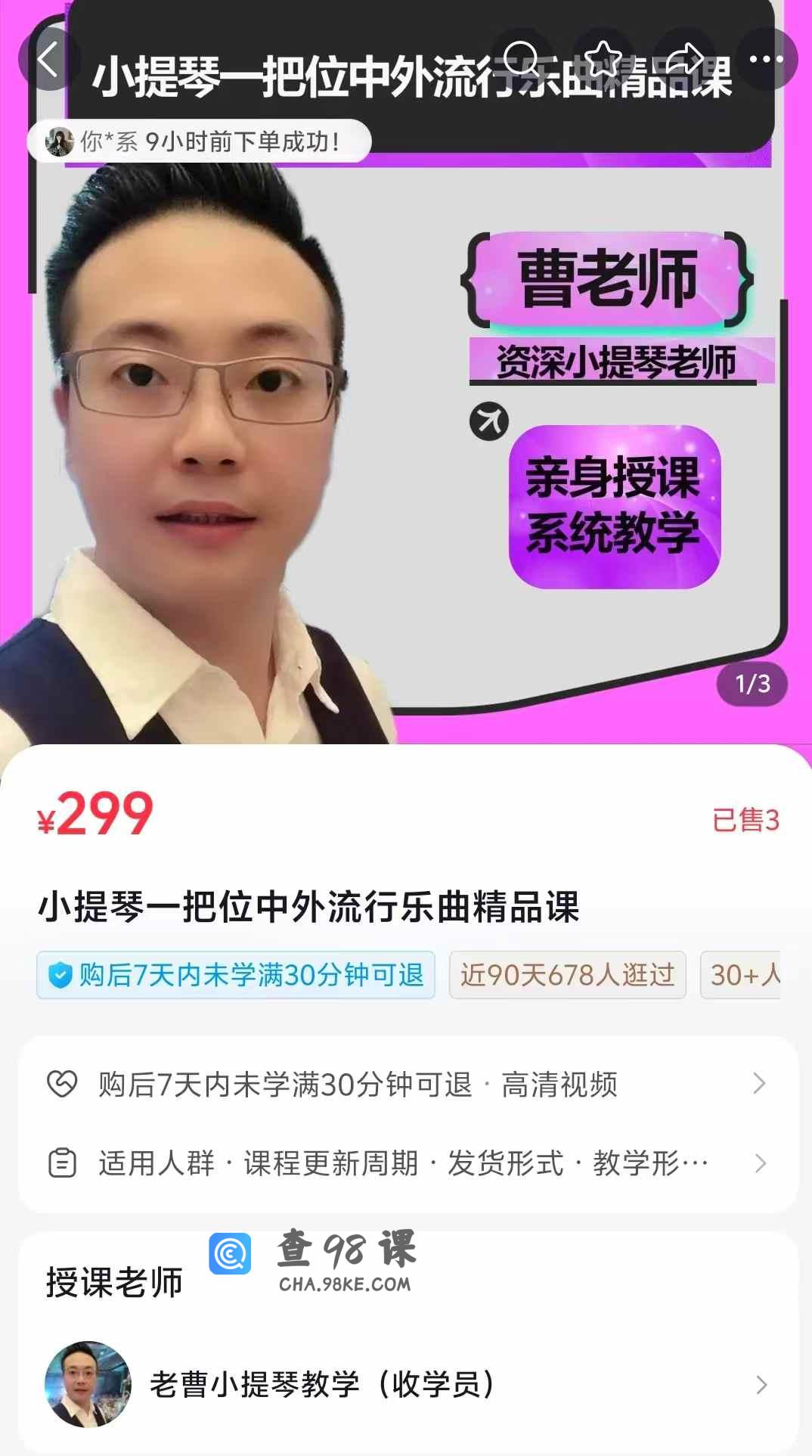The image size is (812, 1456).
Task: Open the course cover image showing 1/3
Action: pyautogui.click(x=406, y=454)
